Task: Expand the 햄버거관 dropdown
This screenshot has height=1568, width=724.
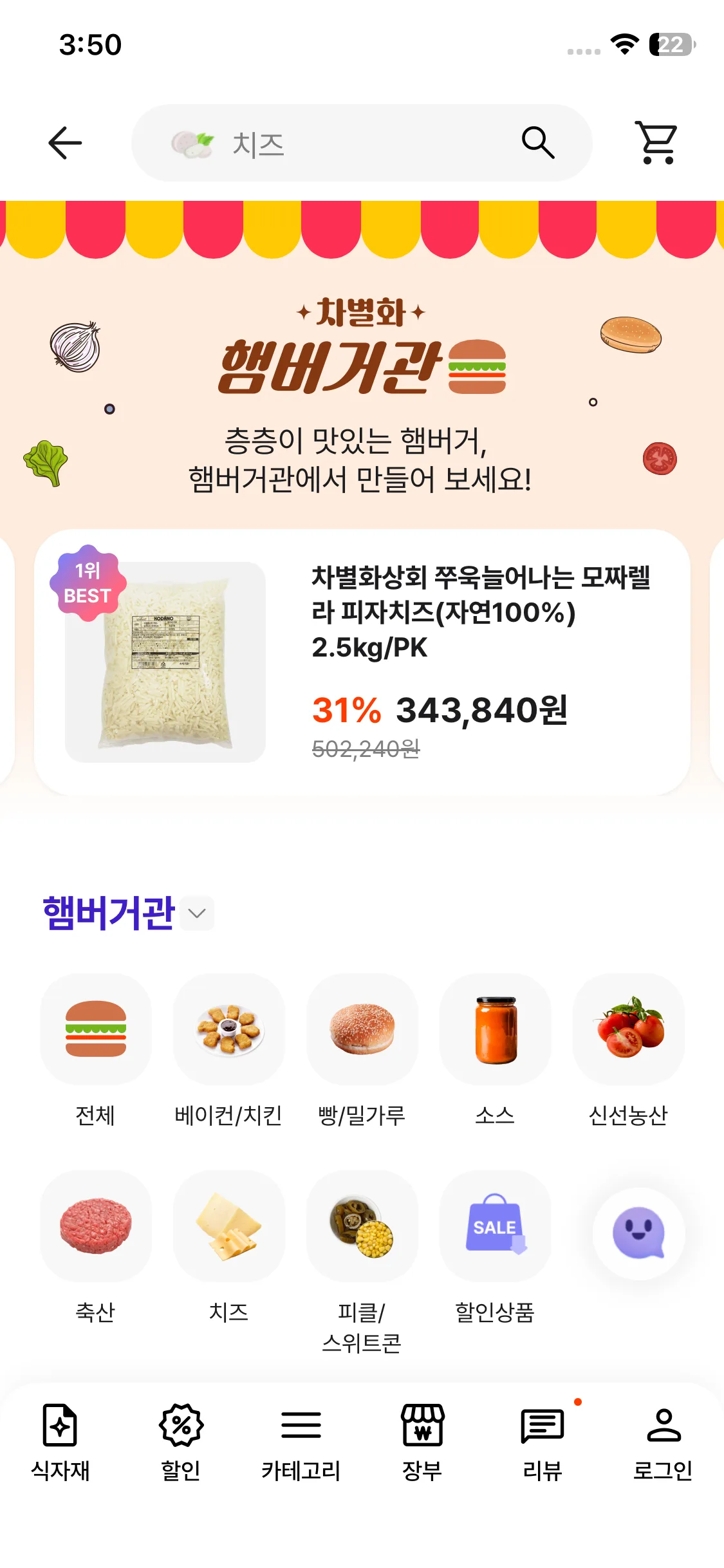Action: [197, 913]
